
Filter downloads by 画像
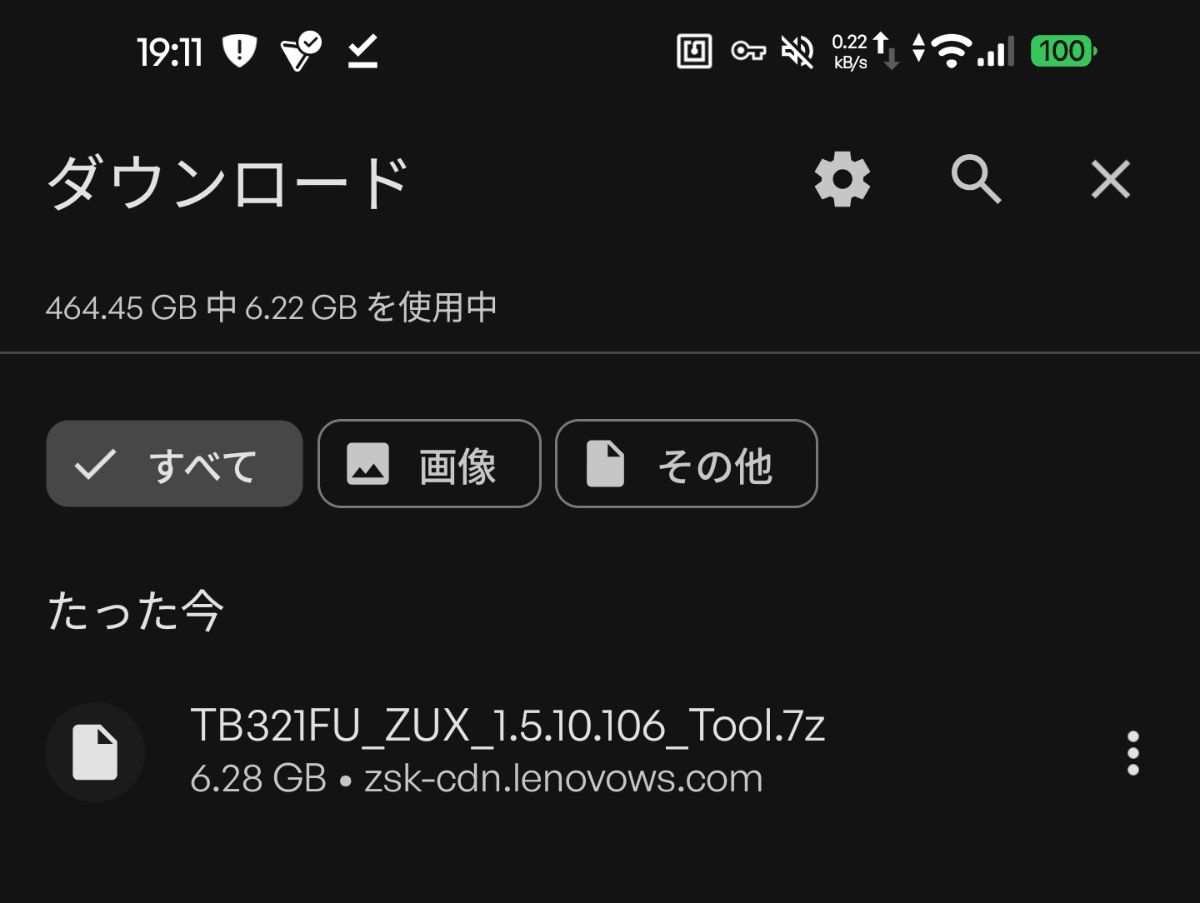point(429,464)
